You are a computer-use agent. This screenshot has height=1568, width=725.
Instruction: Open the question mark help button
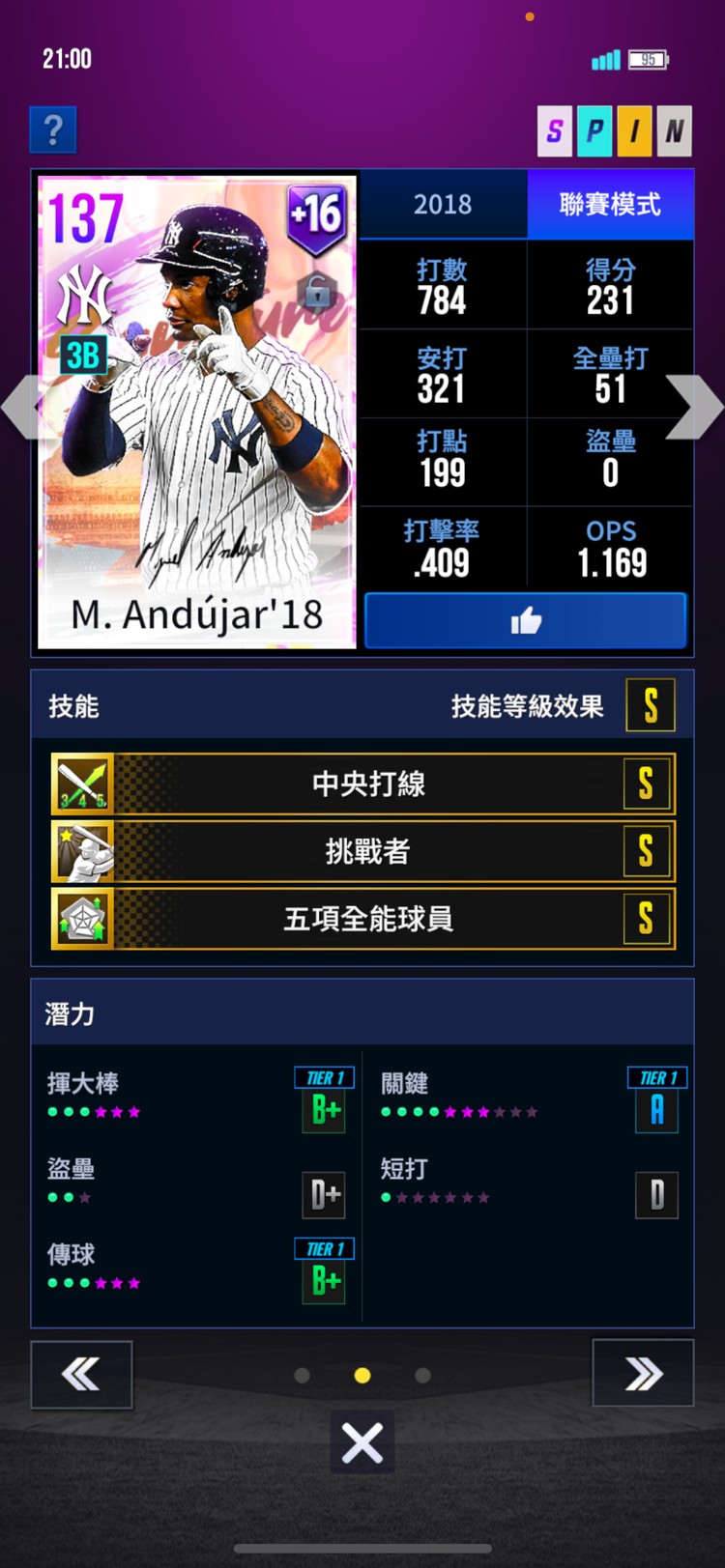pos(53,129)
